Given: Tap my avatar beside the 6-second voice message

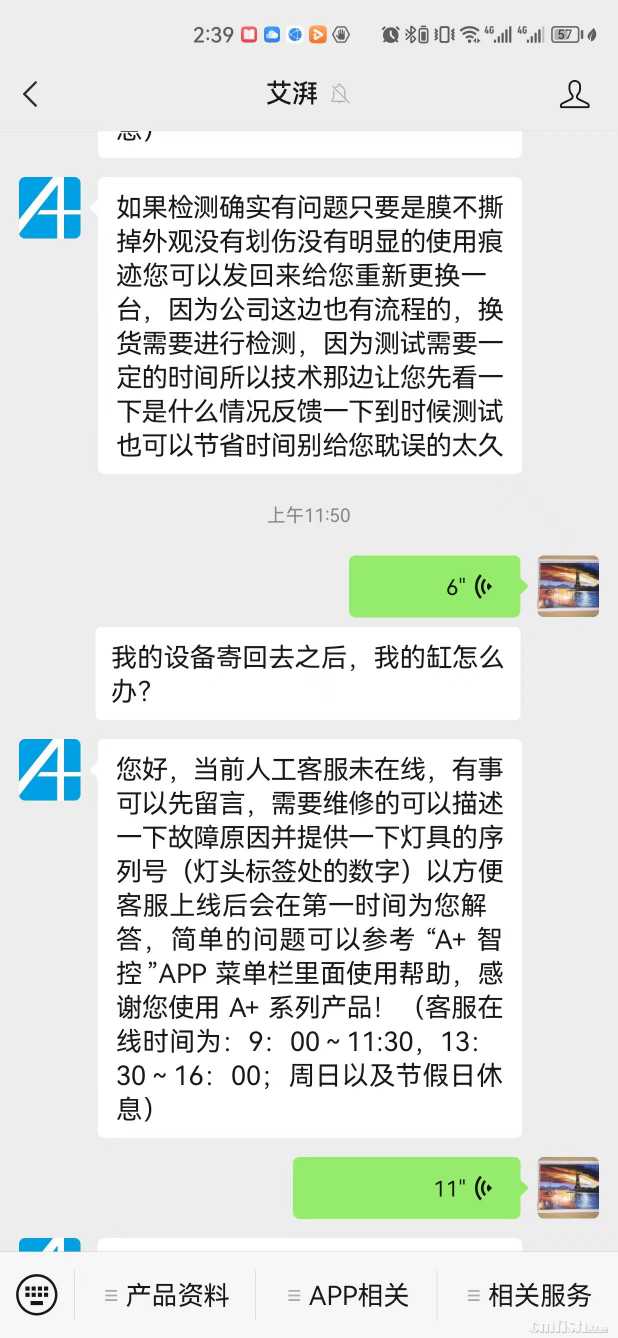Looking at the screenshot, I should pos(568,586).
